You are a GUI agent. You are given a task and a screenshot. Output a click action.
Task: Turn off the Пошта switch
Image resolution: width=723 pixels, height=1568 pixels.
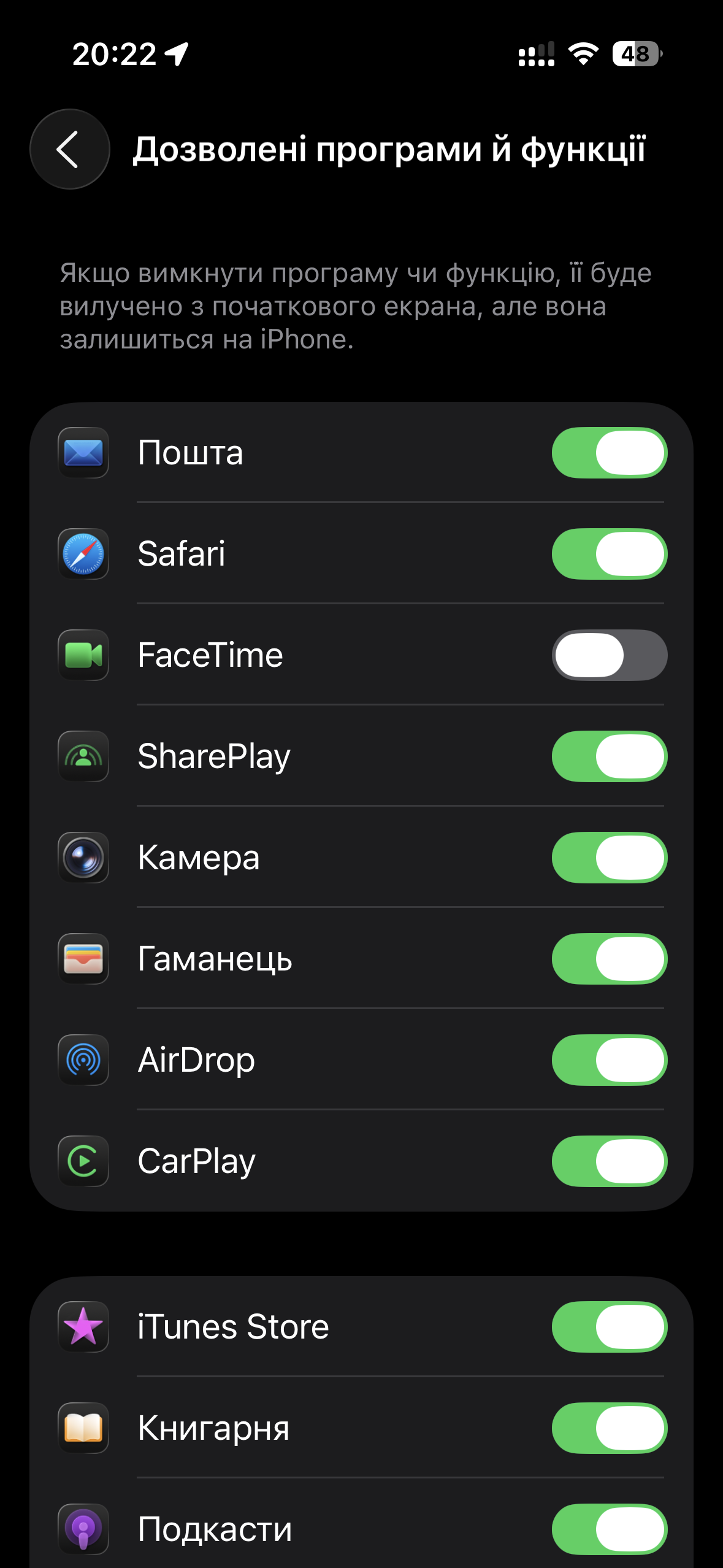pyautogui.click(x=609, y=453)
